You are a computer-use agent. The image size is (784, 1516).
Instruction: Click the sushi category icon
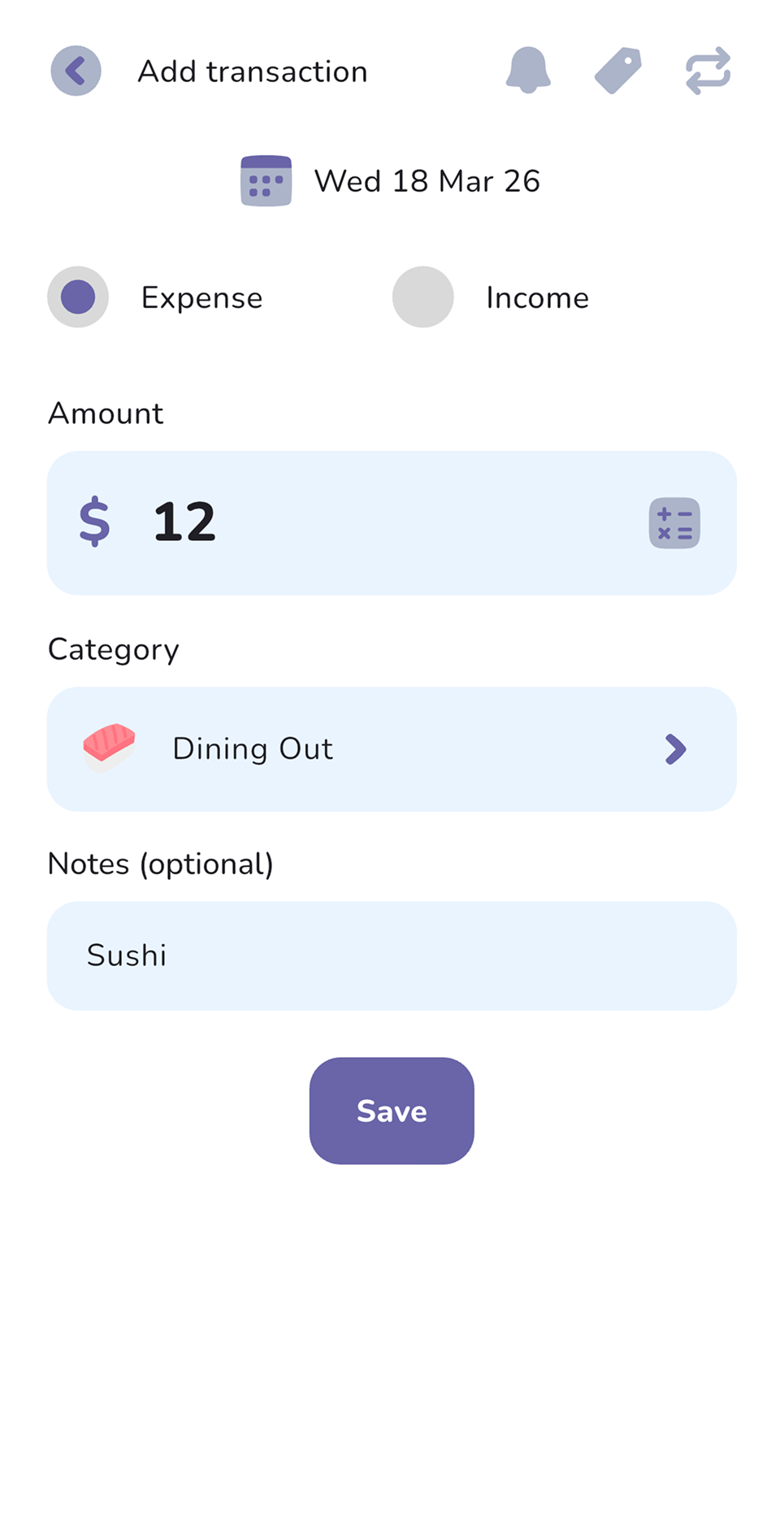coord(106,747)
